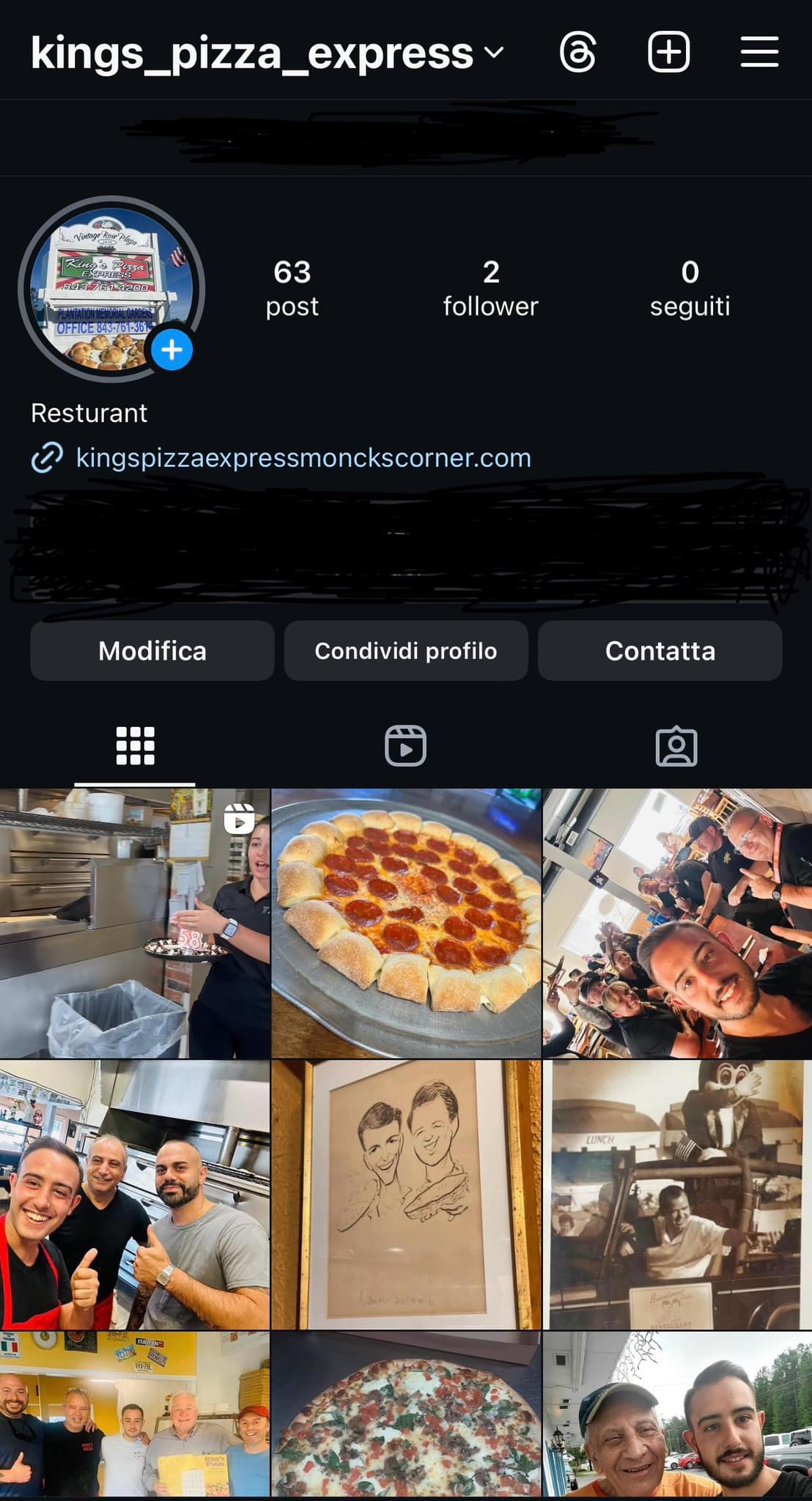Switch to the tagged photos tab
Image resolution: width=812 pixels, height=1501 pixels.
point(676,746)
